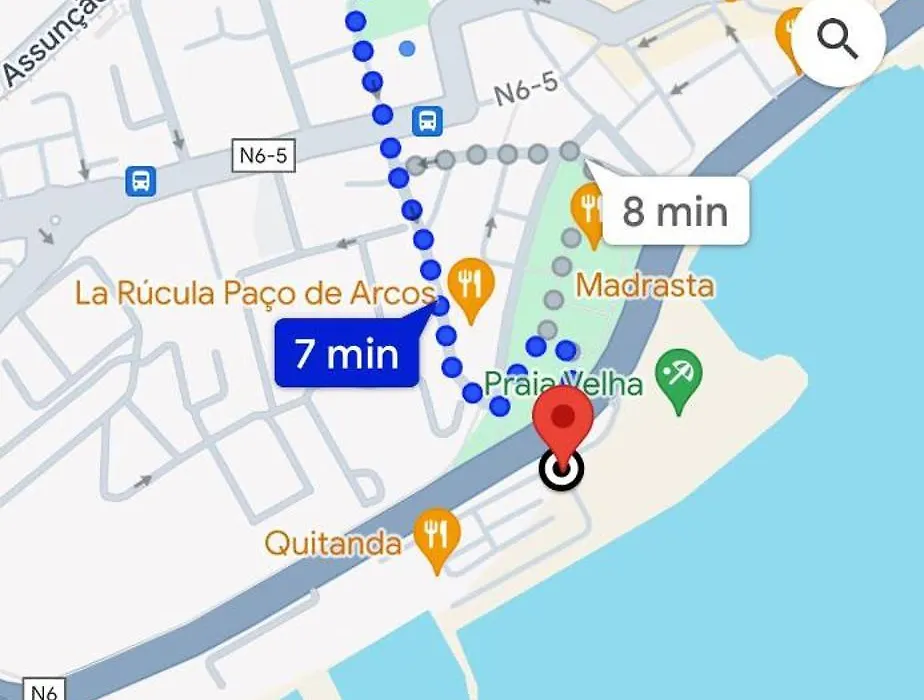The width and height of the screenshot is (924, 700).
Task: Select the 7 min walking route
Action: pos(346,352)
